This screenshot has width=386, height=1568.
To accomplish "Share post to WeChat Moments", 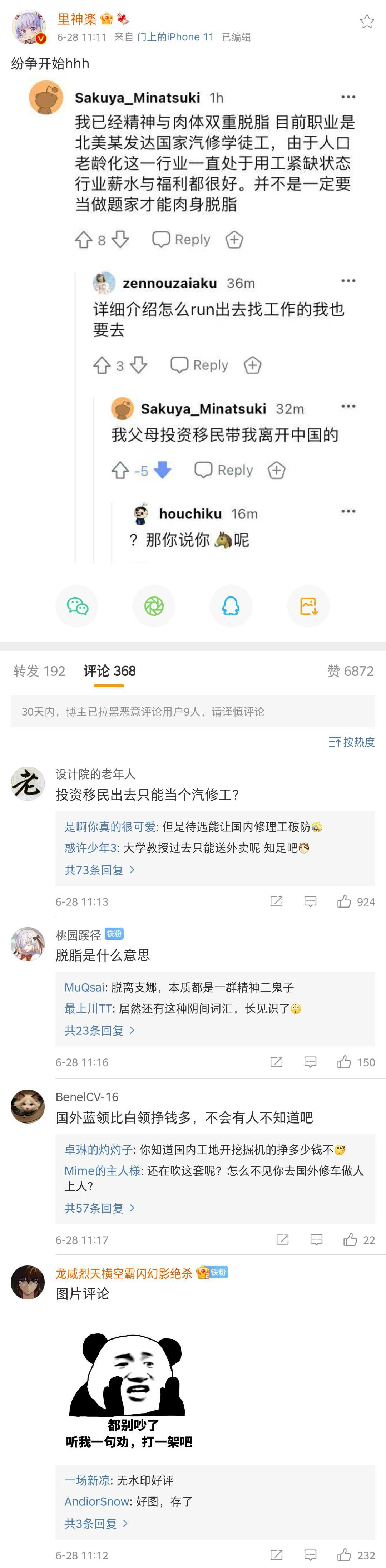I will point(154,606).
